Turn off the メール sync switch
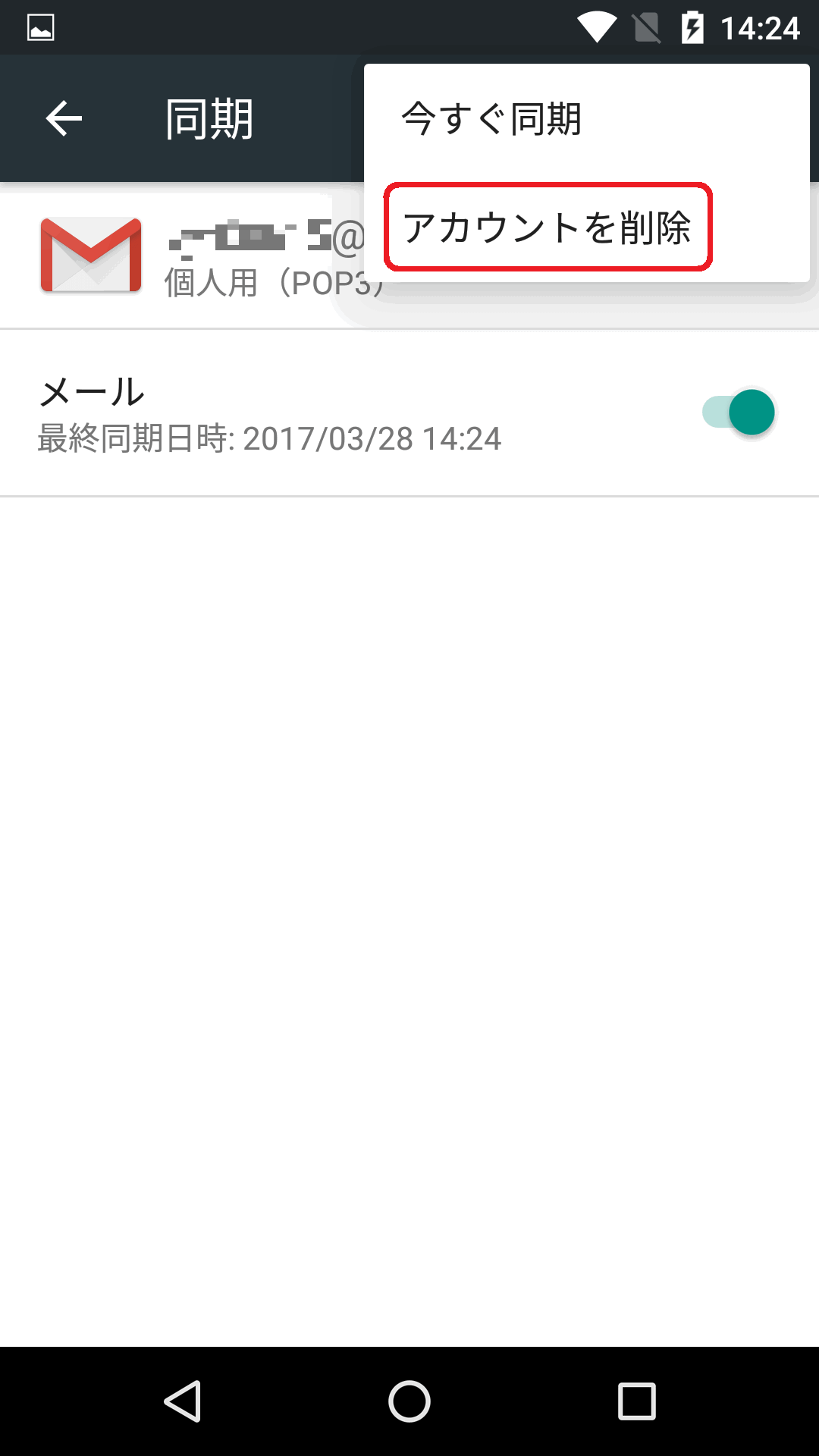The image size is (819, 1456). tap(739, 413)
